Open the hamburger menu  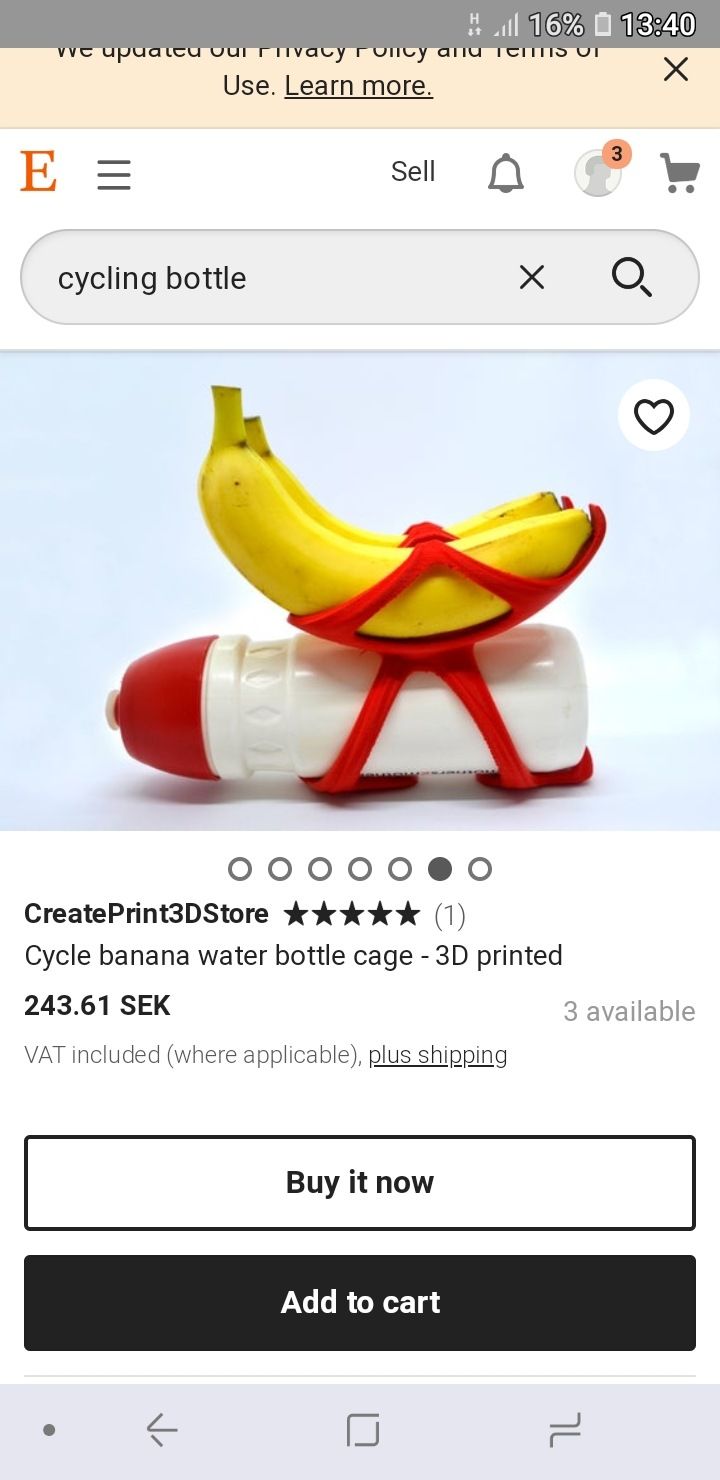[114, 175]
